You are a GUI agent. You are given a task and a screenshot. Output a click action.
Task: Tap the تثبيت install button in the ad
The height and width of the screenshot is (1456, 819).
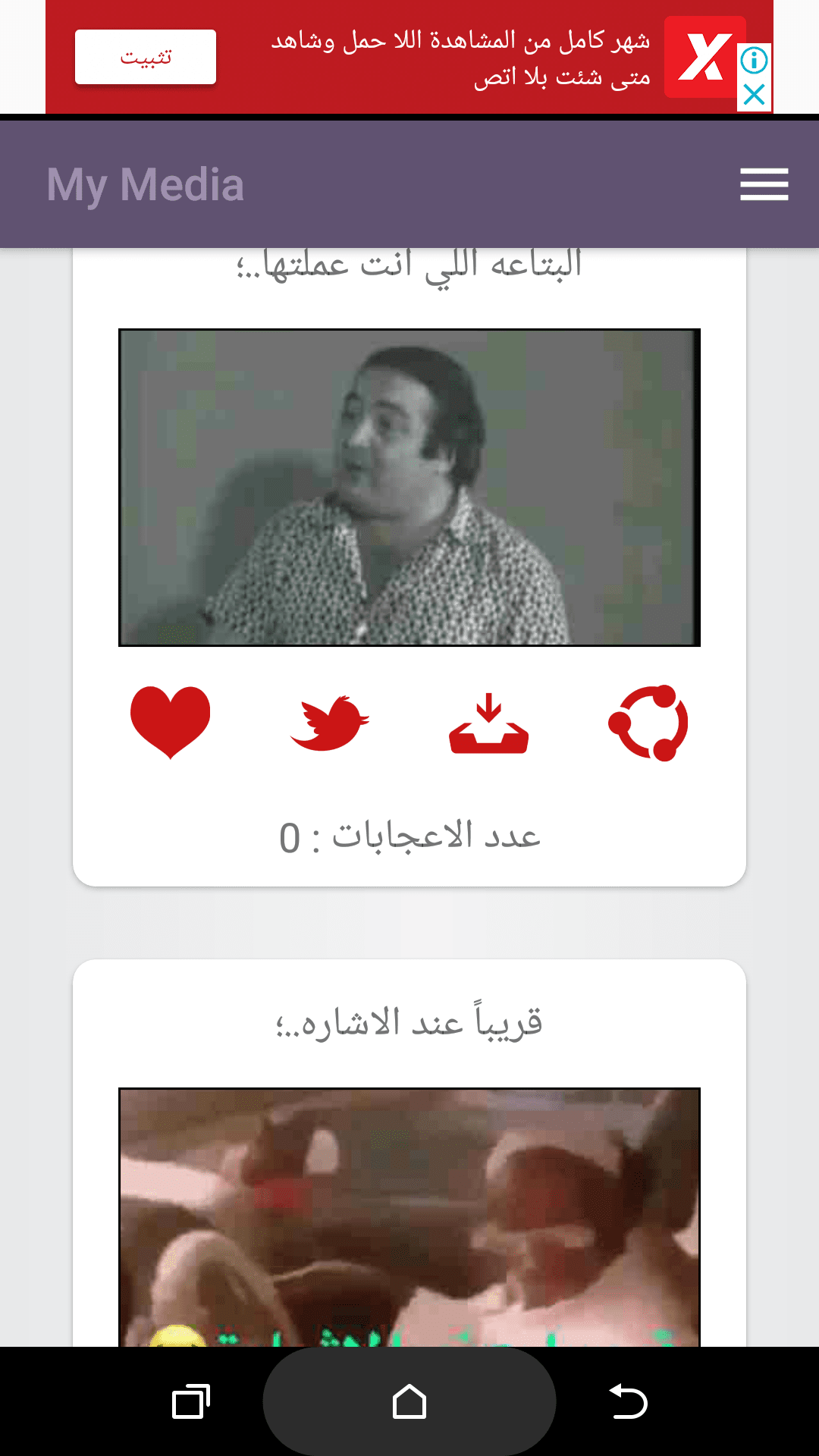pos(146,57)
